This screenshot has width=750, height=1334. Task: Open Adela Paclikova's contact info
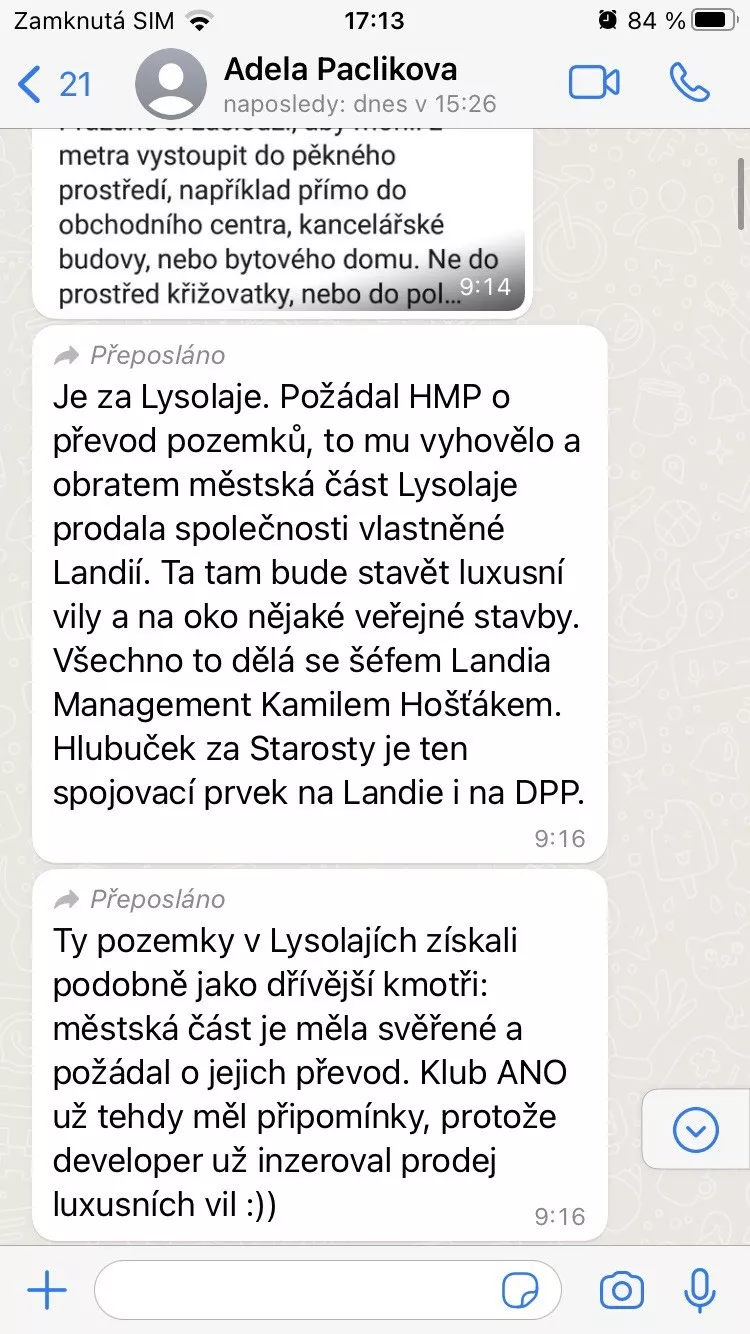coord(340,82)
